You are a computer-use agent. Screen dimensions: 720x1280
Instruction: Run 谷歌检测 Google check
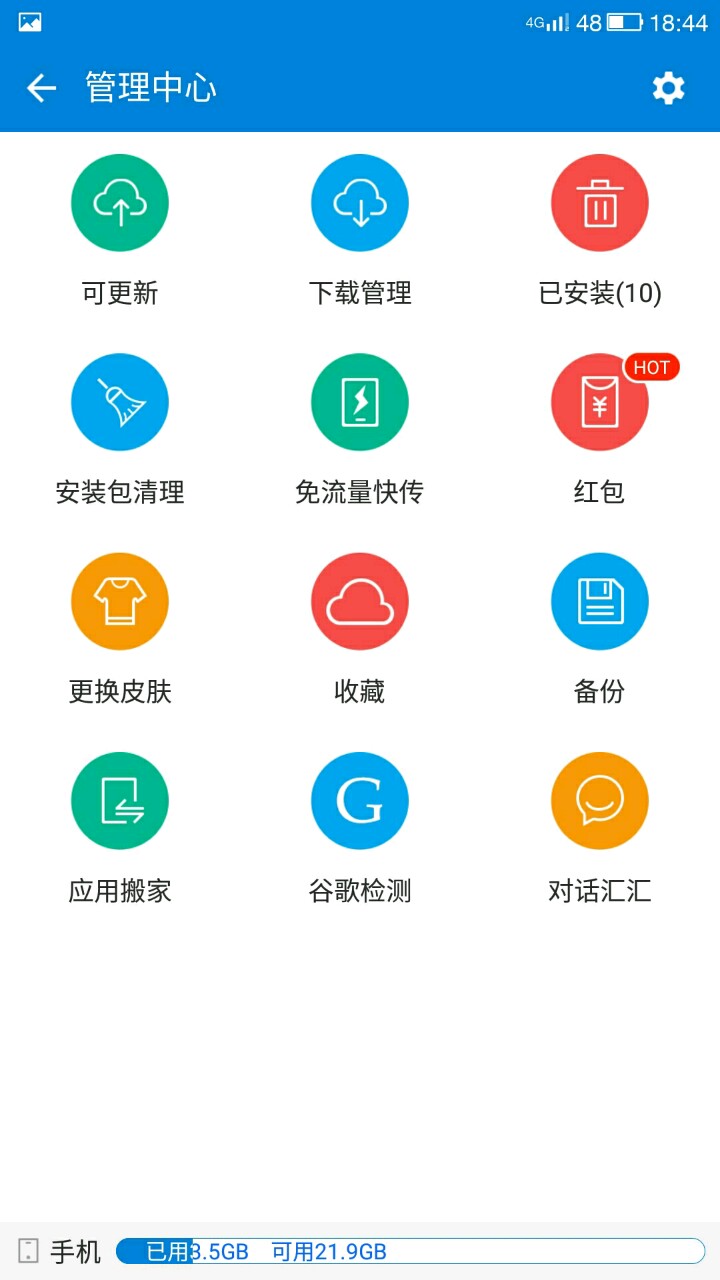point(360,801)
